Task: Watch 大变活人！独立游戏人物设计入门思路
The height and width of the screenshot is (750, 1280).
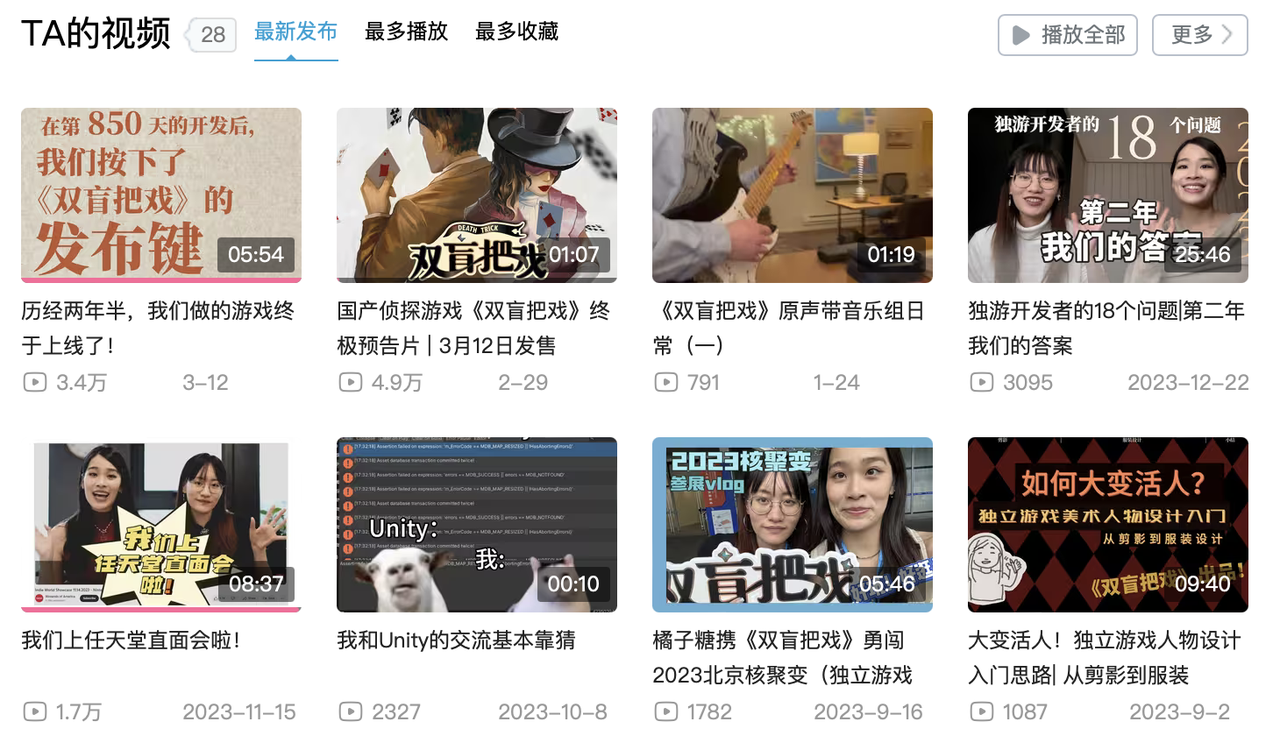Action: pos(1107,524)
